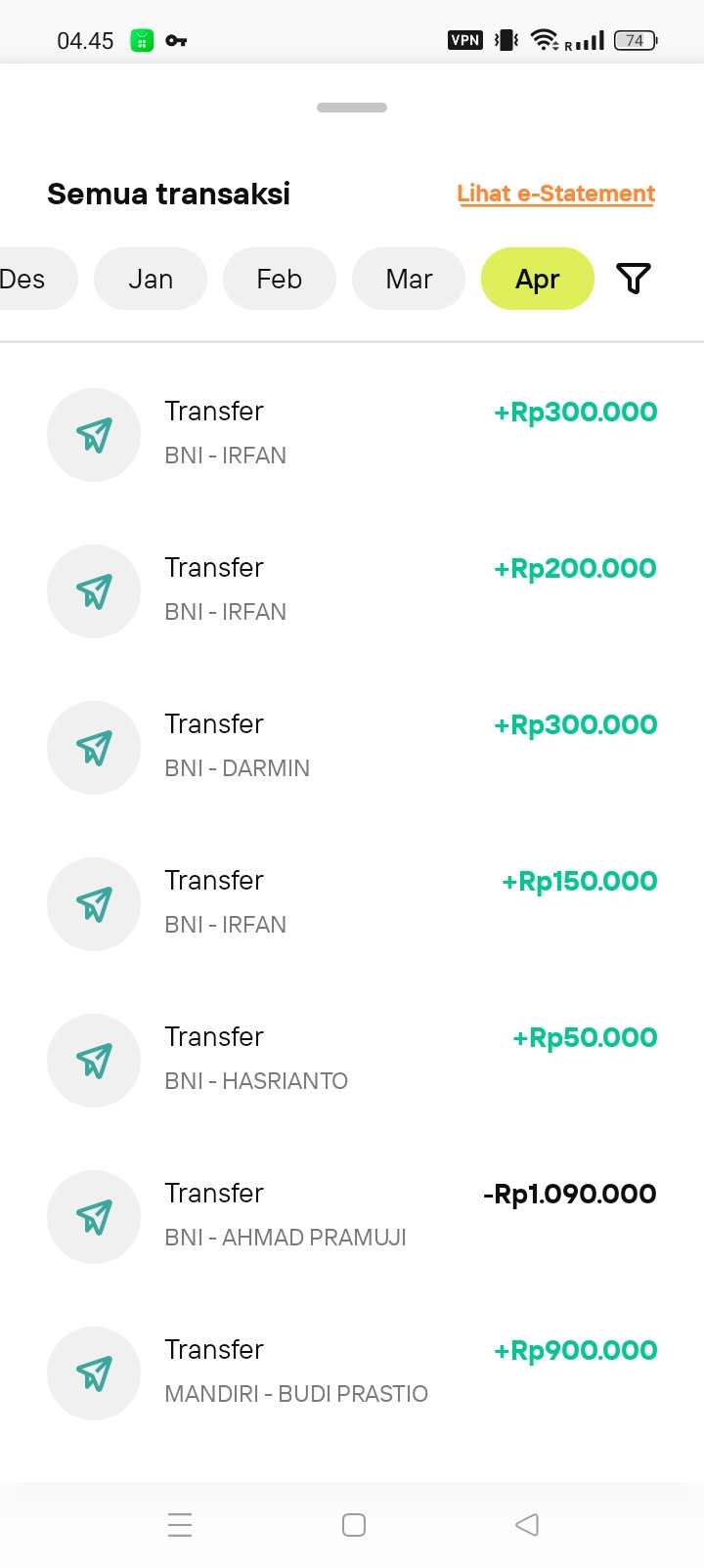Open the Lihat e-Statement link

[x=555, y=194]
